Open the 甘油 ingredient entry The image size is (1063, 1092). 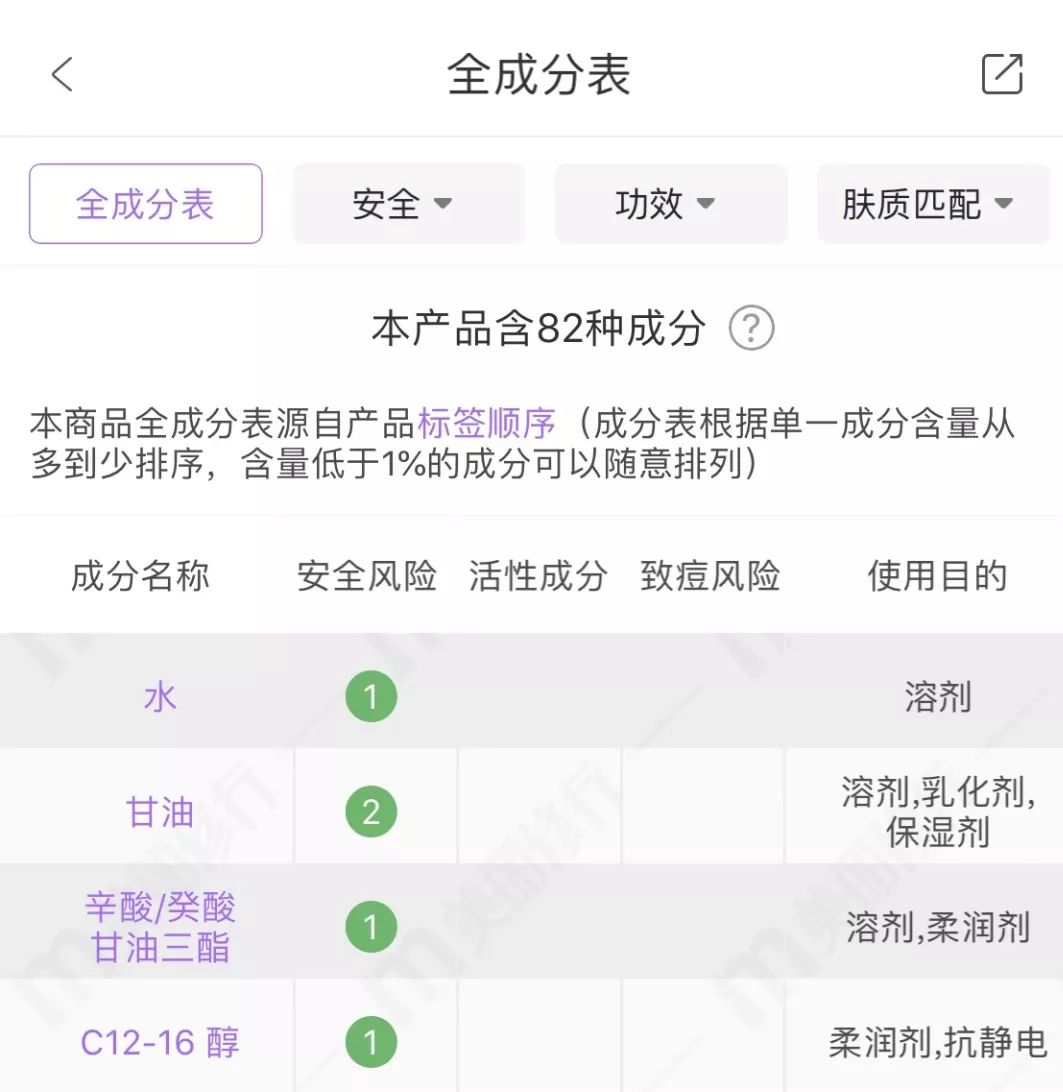point(160,813)
